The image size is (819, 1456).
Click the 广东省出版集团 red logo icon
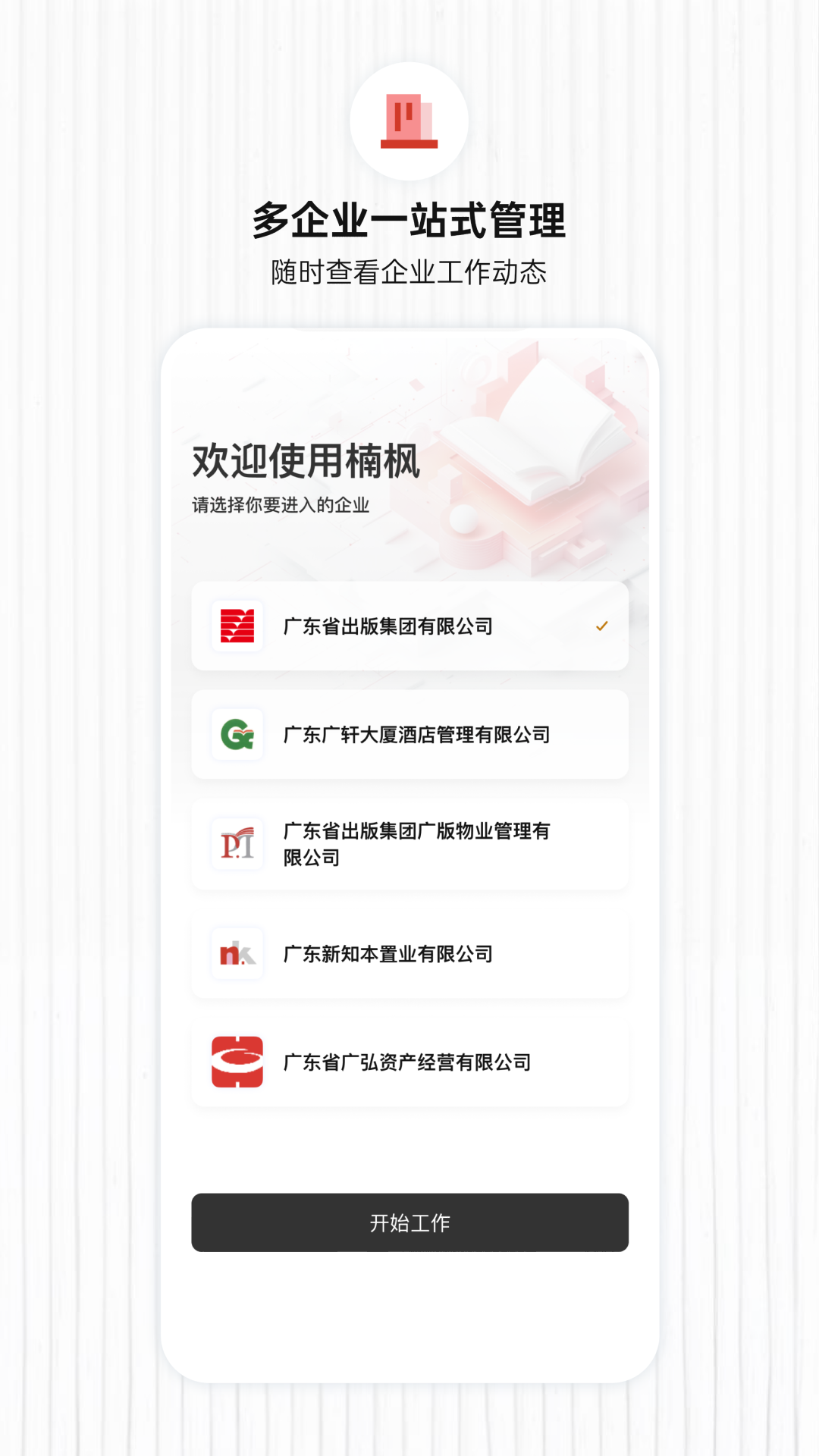236,625
